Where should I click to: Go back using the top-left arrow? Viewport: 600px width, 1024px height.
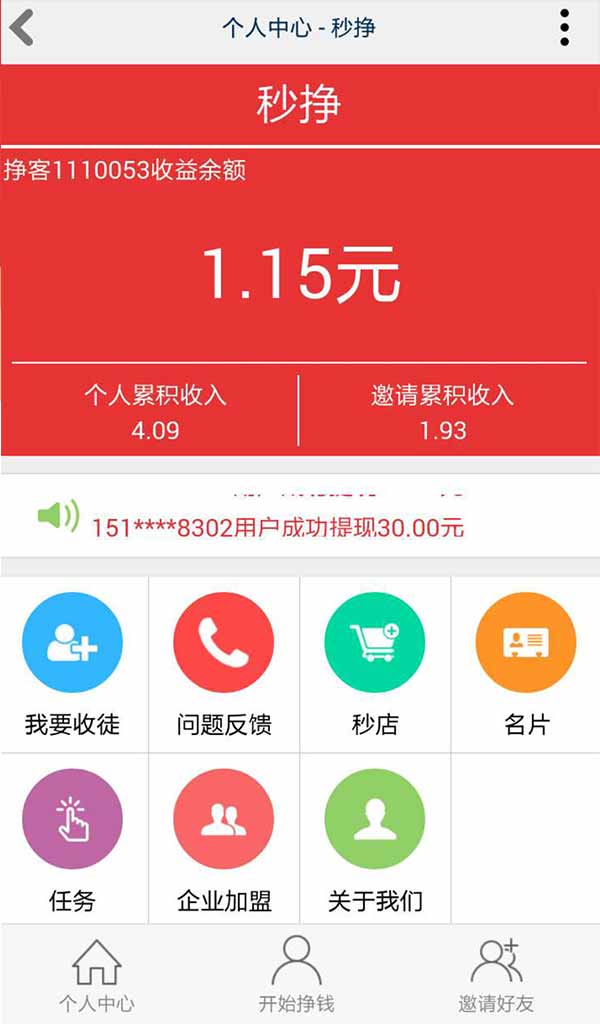pyautogui.click(x=22, y=27)
